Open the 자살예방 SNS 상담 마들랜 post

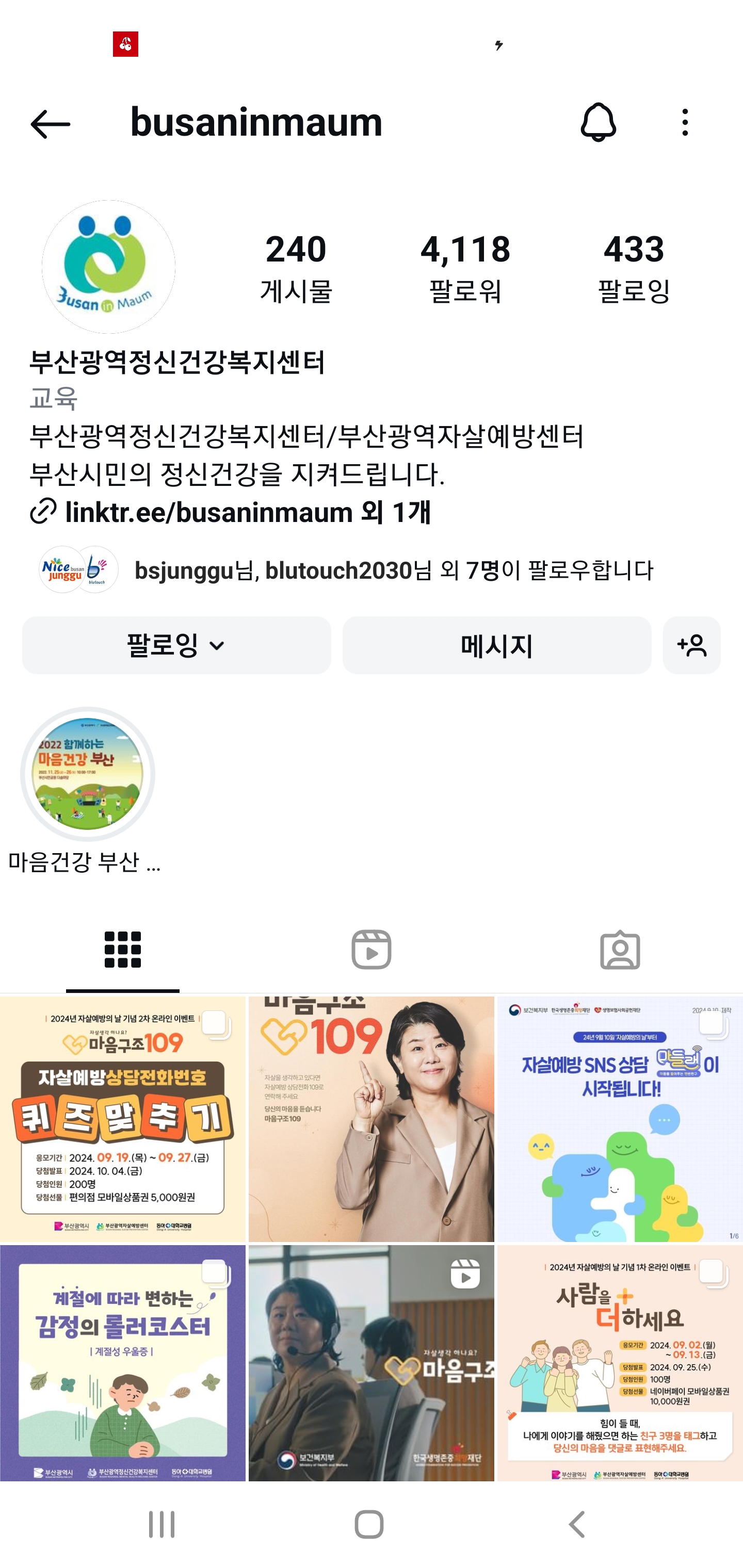[619, 1119]
